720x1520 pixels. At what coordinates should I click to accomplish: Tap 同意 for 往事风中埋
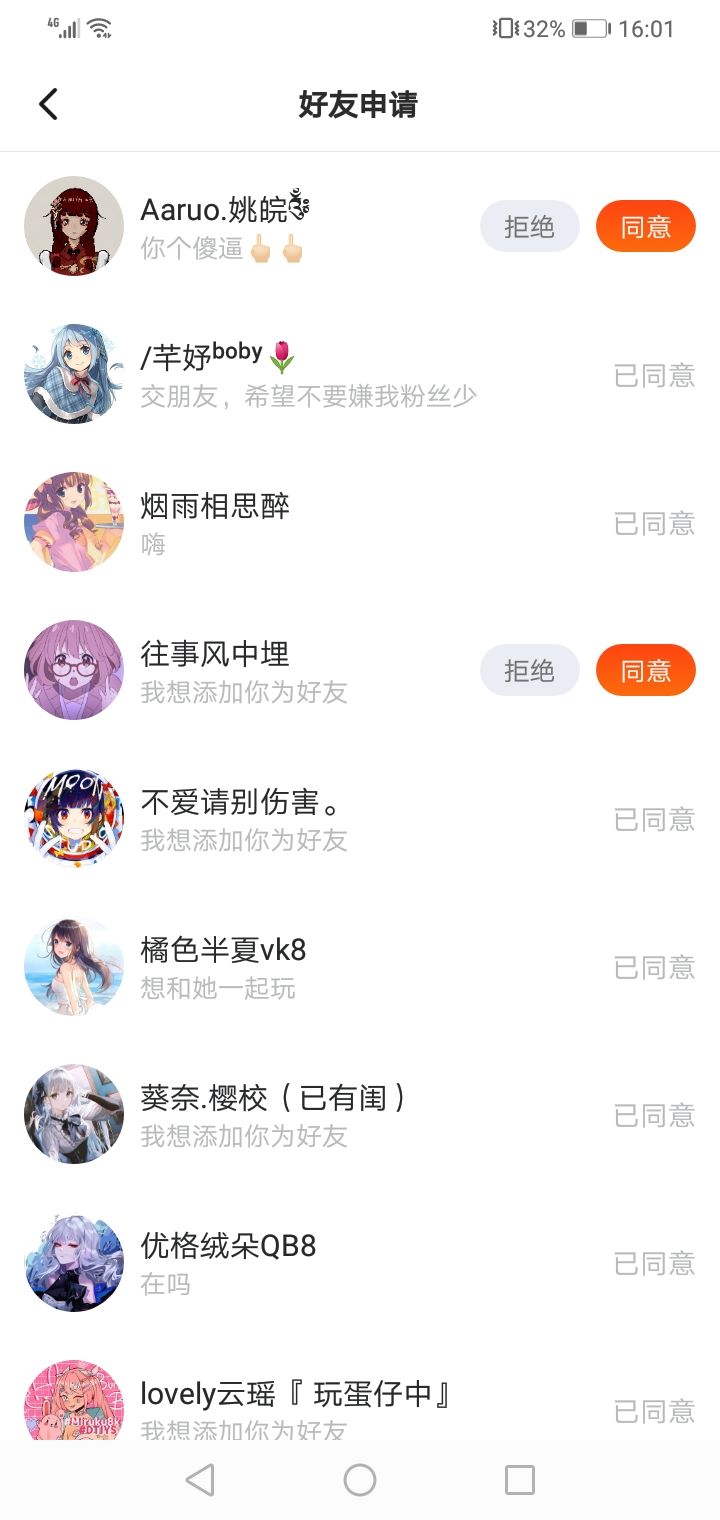(x=645, y=670)
